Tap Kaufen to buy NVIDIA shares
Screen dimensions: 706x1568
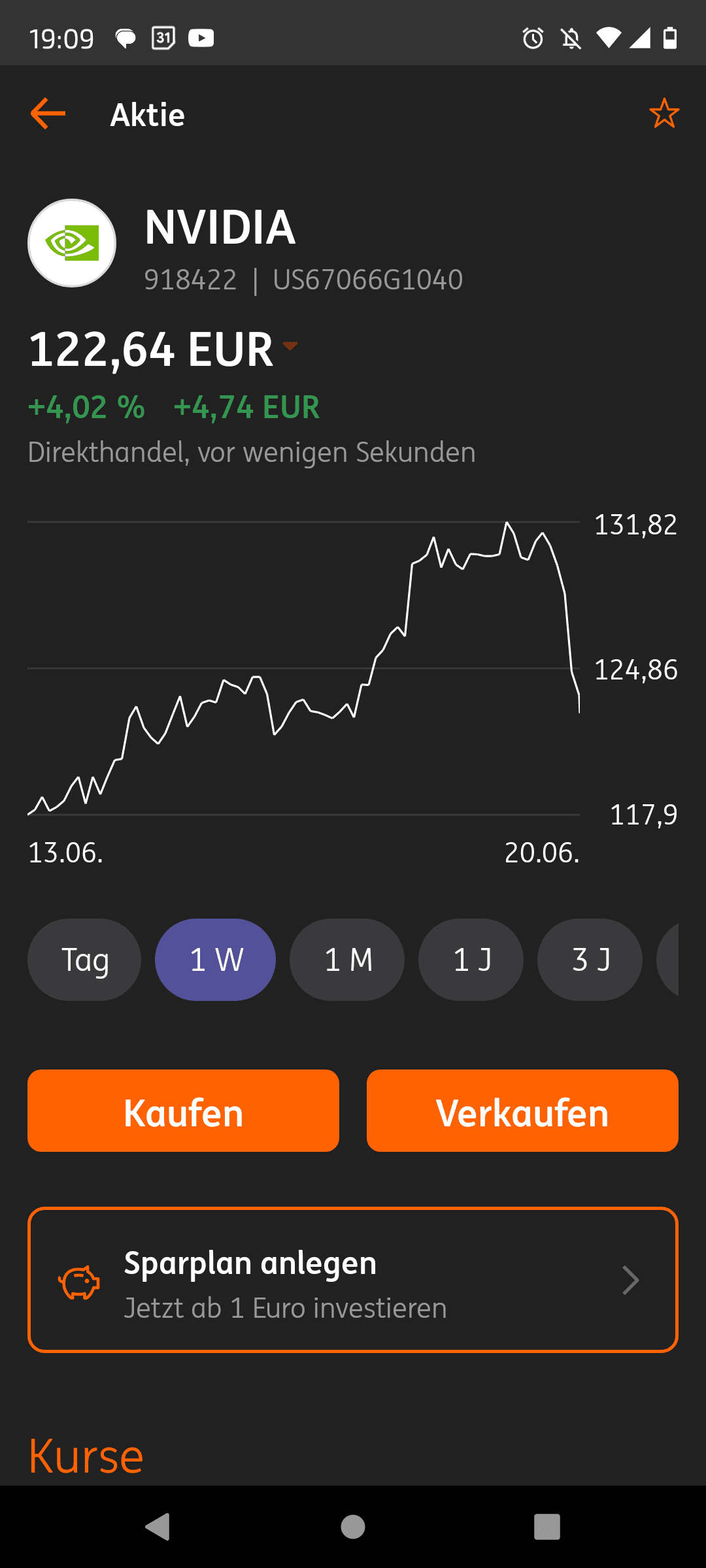coord(183,1111)
